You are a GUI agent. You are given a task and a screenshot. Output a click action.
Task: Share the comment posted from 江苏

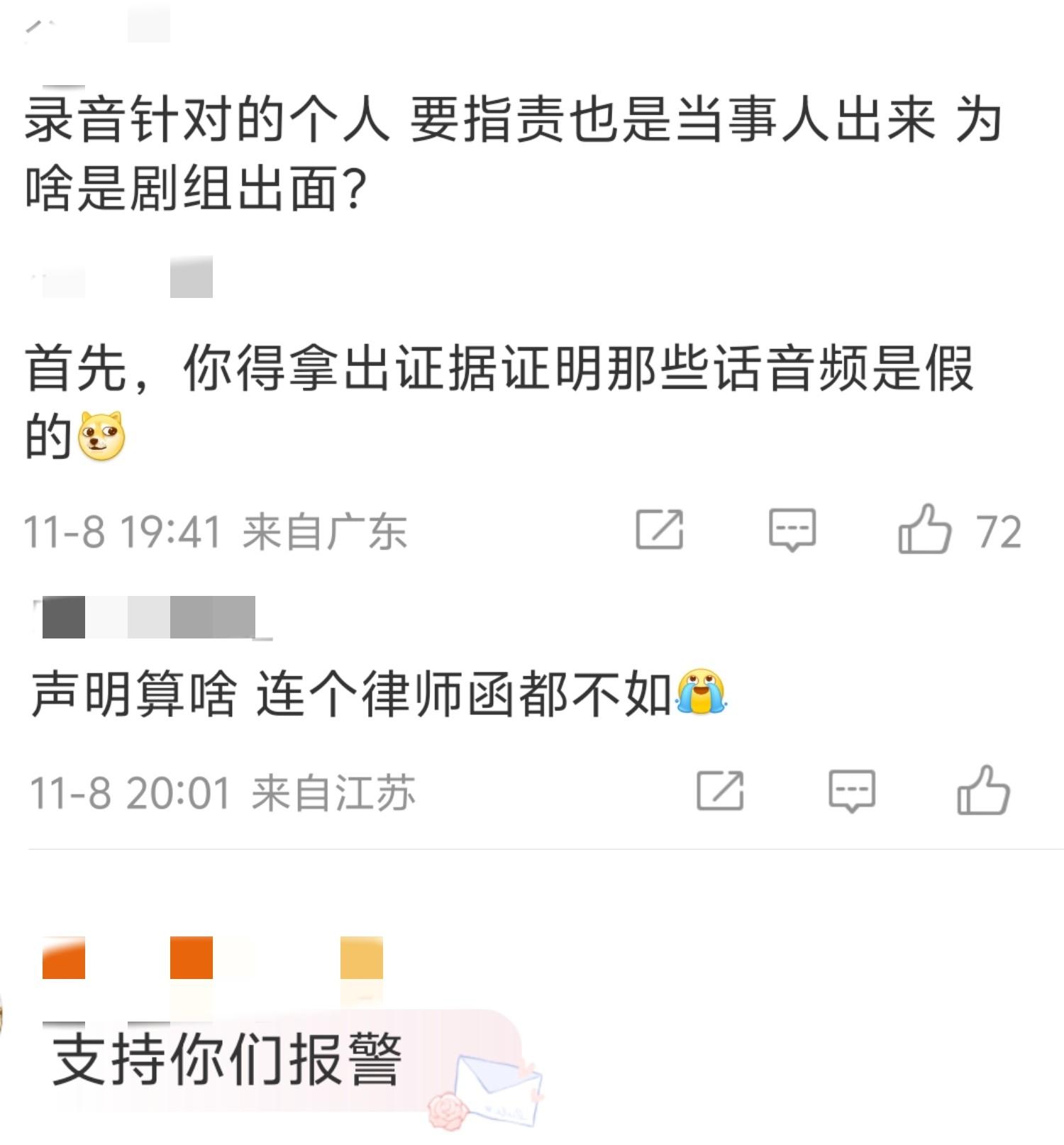(x=720, y=790)
